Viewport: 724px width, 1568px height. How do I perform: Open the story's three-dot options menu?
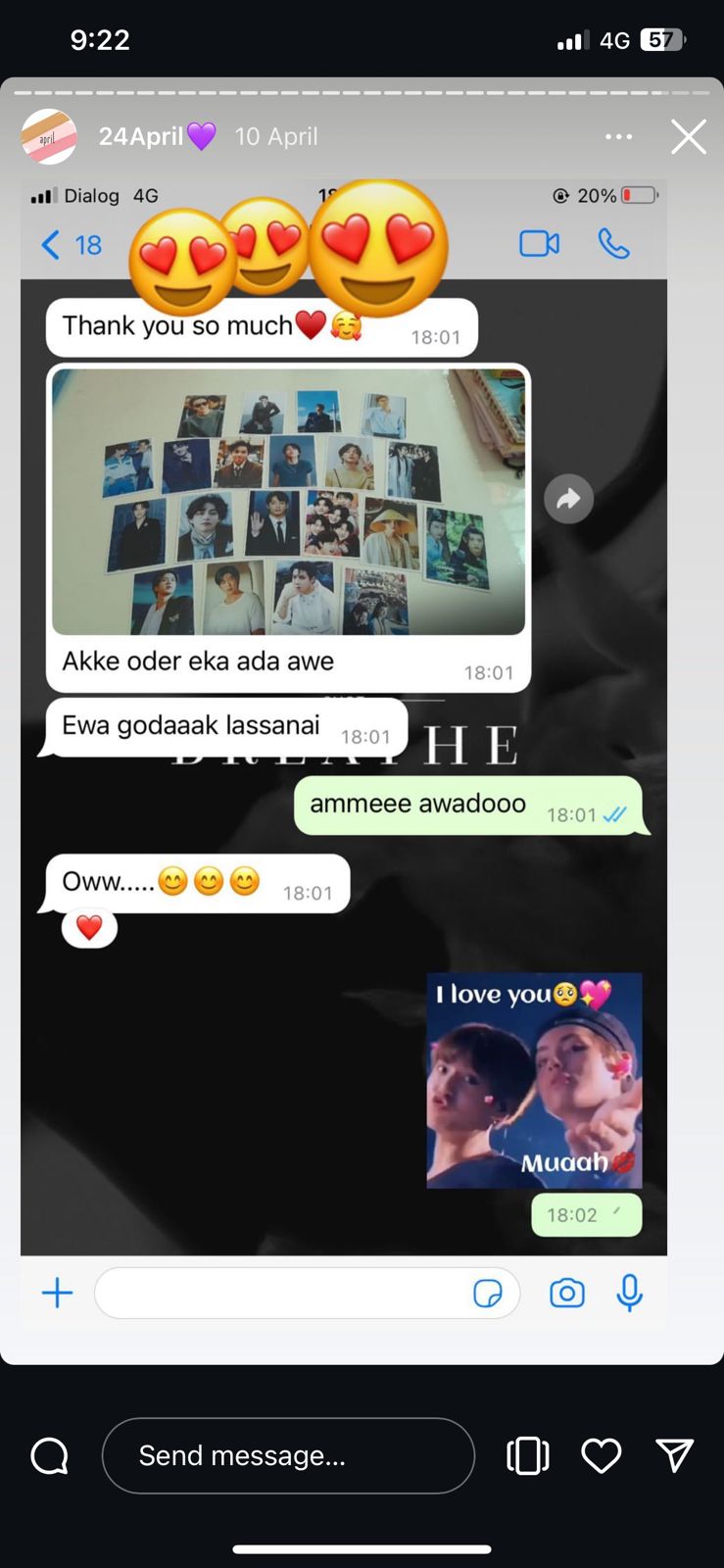point(618,137)
